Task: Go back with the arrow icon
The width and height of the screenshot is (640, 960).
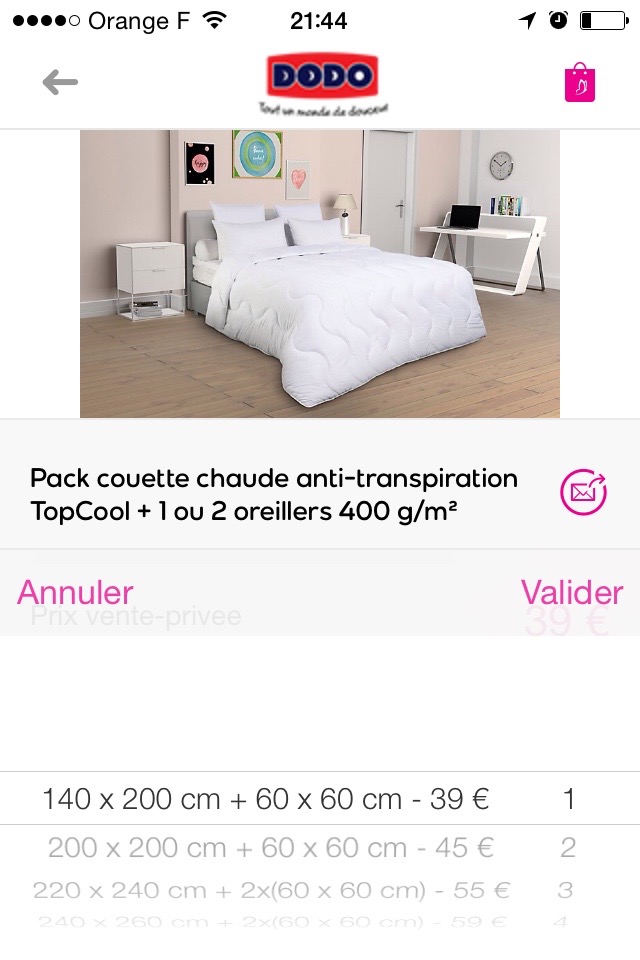Action: click(60, 82)
